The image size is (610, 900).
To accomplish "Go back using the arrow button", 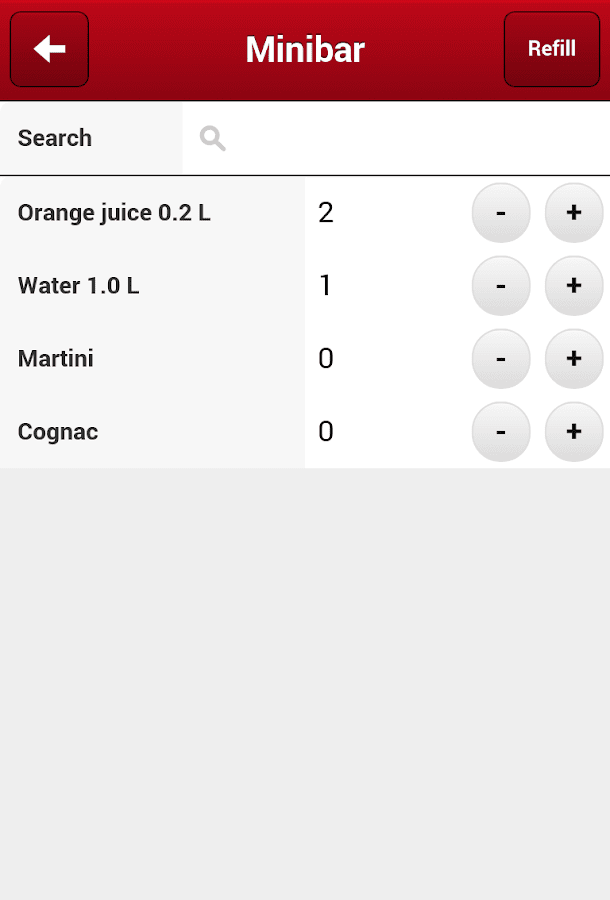I will coord(49,49).
